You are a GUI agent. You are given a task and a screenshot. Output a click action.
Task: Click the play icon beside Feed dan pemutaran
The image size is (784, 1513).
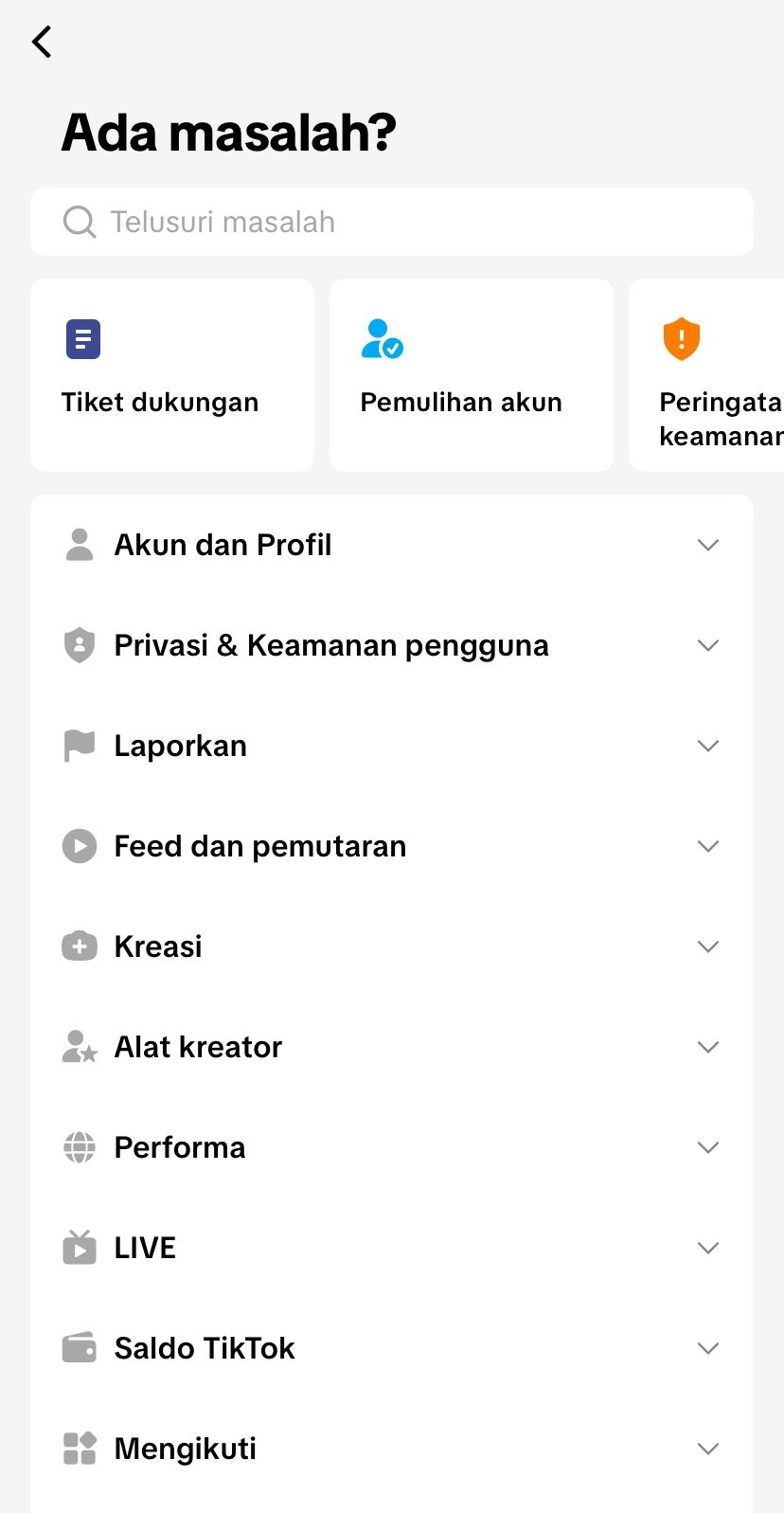[x=80, y=846]
